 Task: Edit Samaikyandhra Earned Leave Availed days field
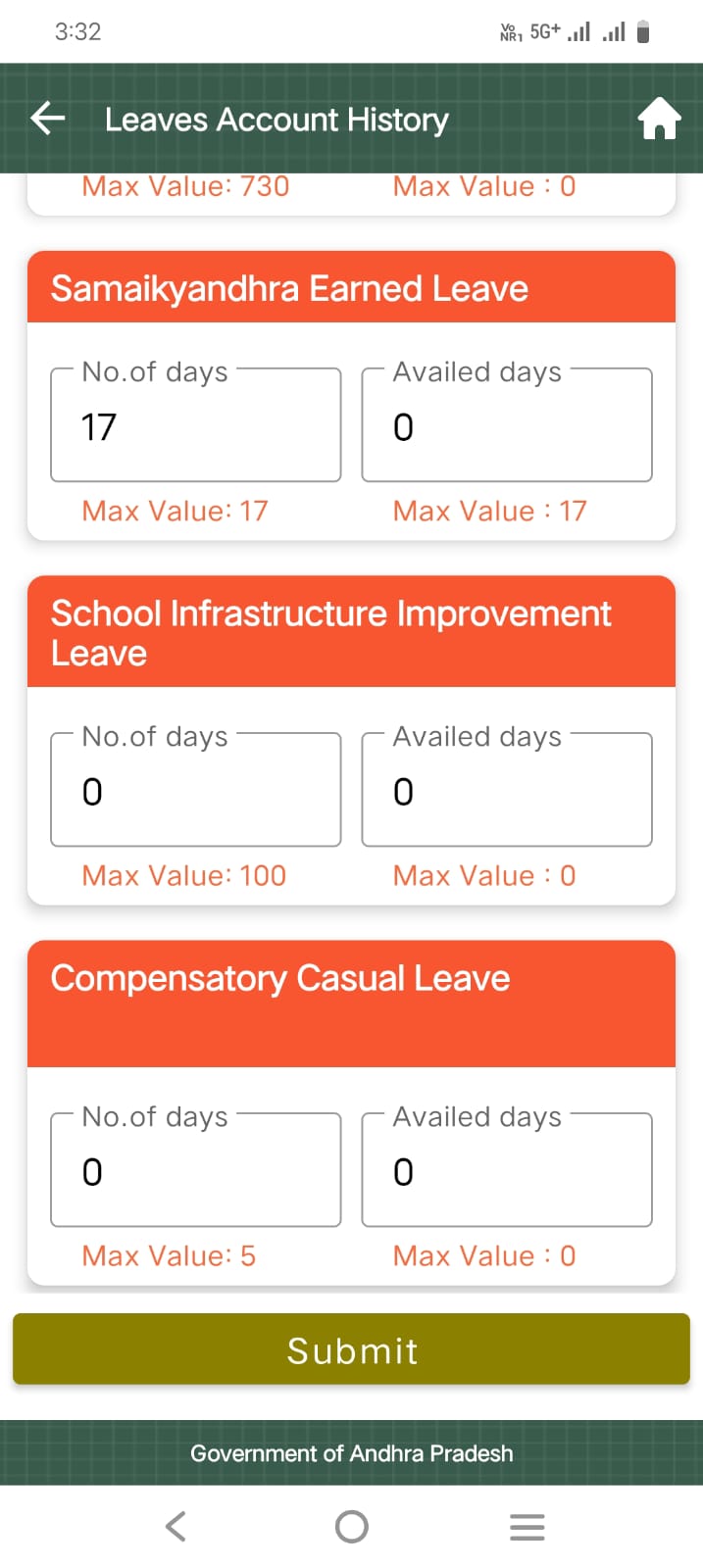click(x=506, y=426)
